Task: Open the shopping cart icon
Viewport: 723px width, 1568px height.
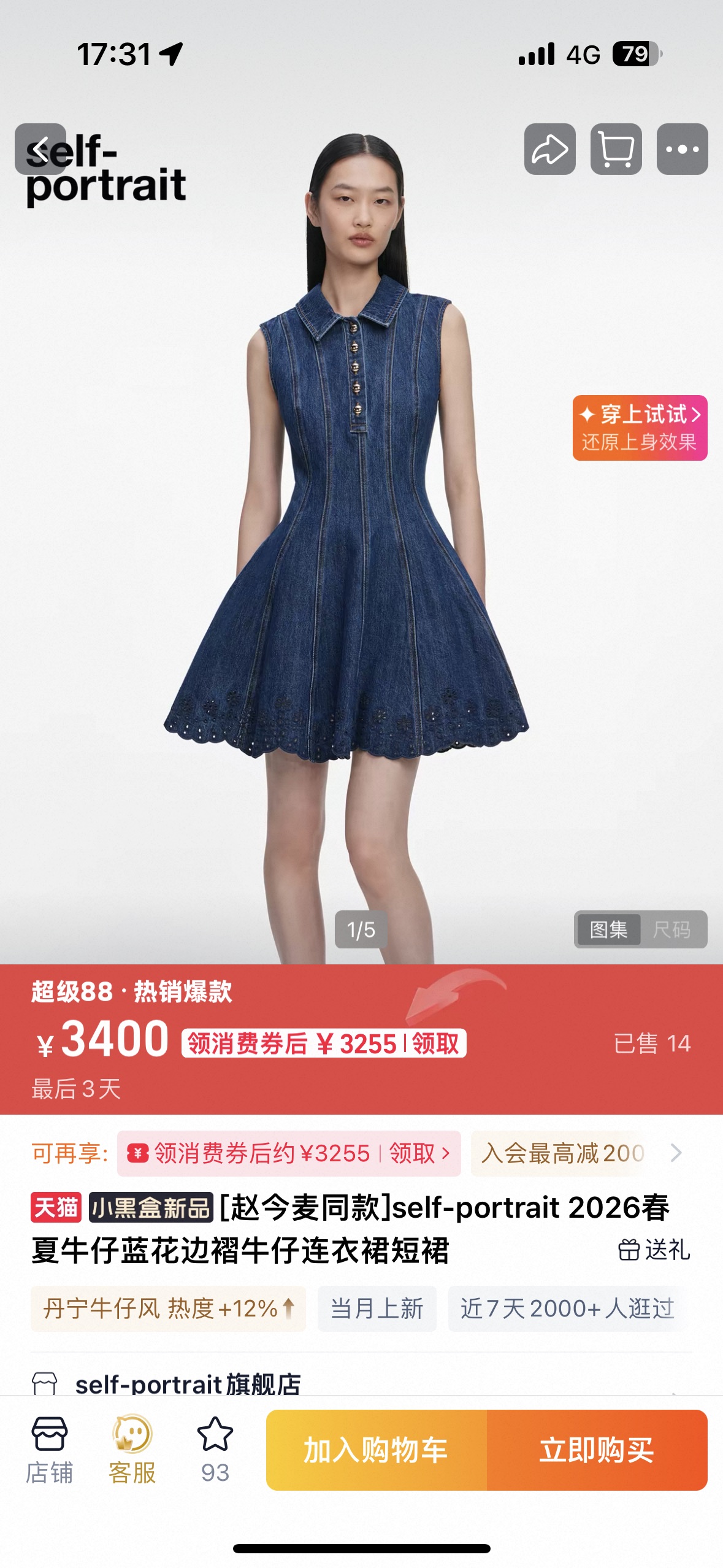Action: 616,149
